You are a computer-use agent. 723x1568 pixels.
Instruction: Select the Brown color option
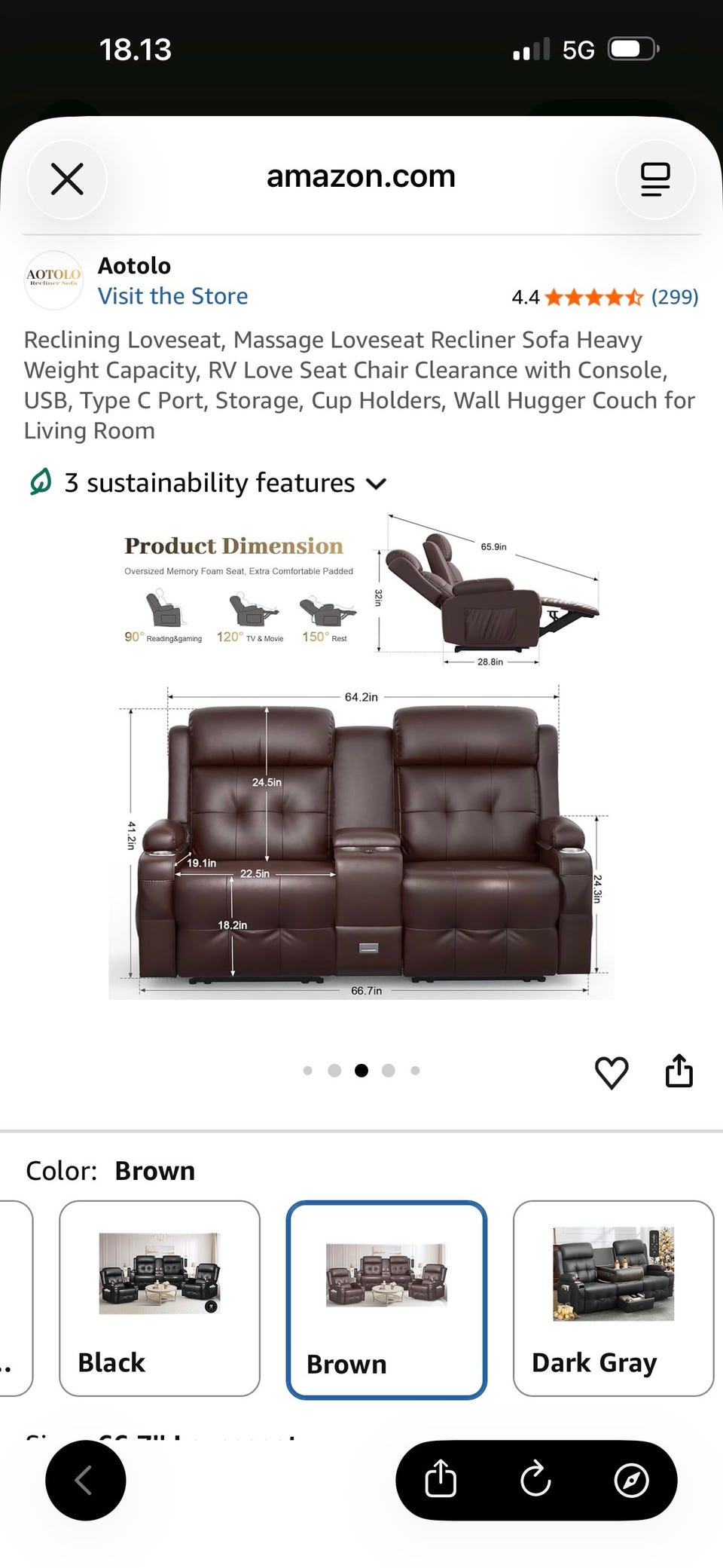click(x=386, y=1299)
